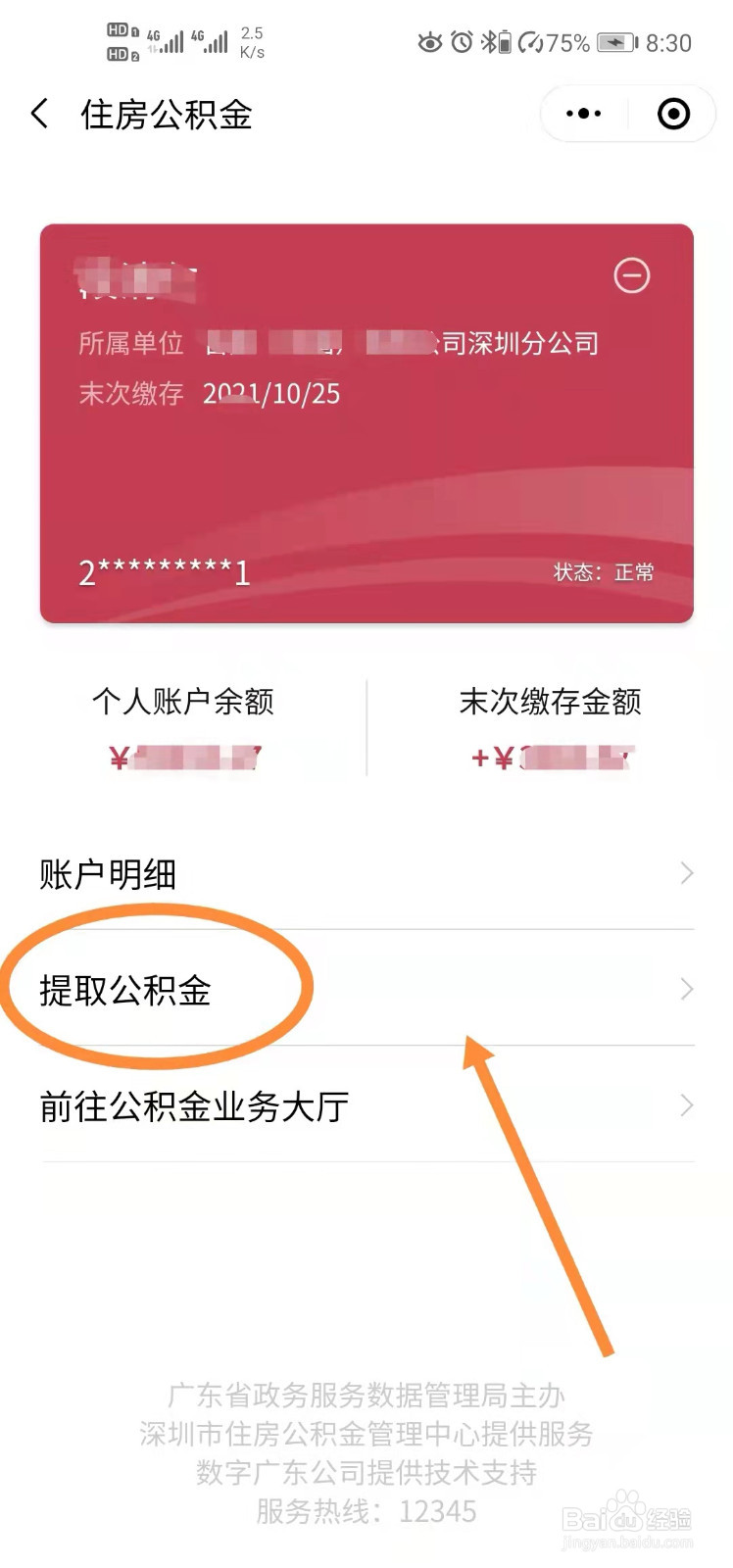This screenshot has height=1568, width=733.
Task: Tap the Bluetooth icon in the status bar
Action: pos(489,42)
